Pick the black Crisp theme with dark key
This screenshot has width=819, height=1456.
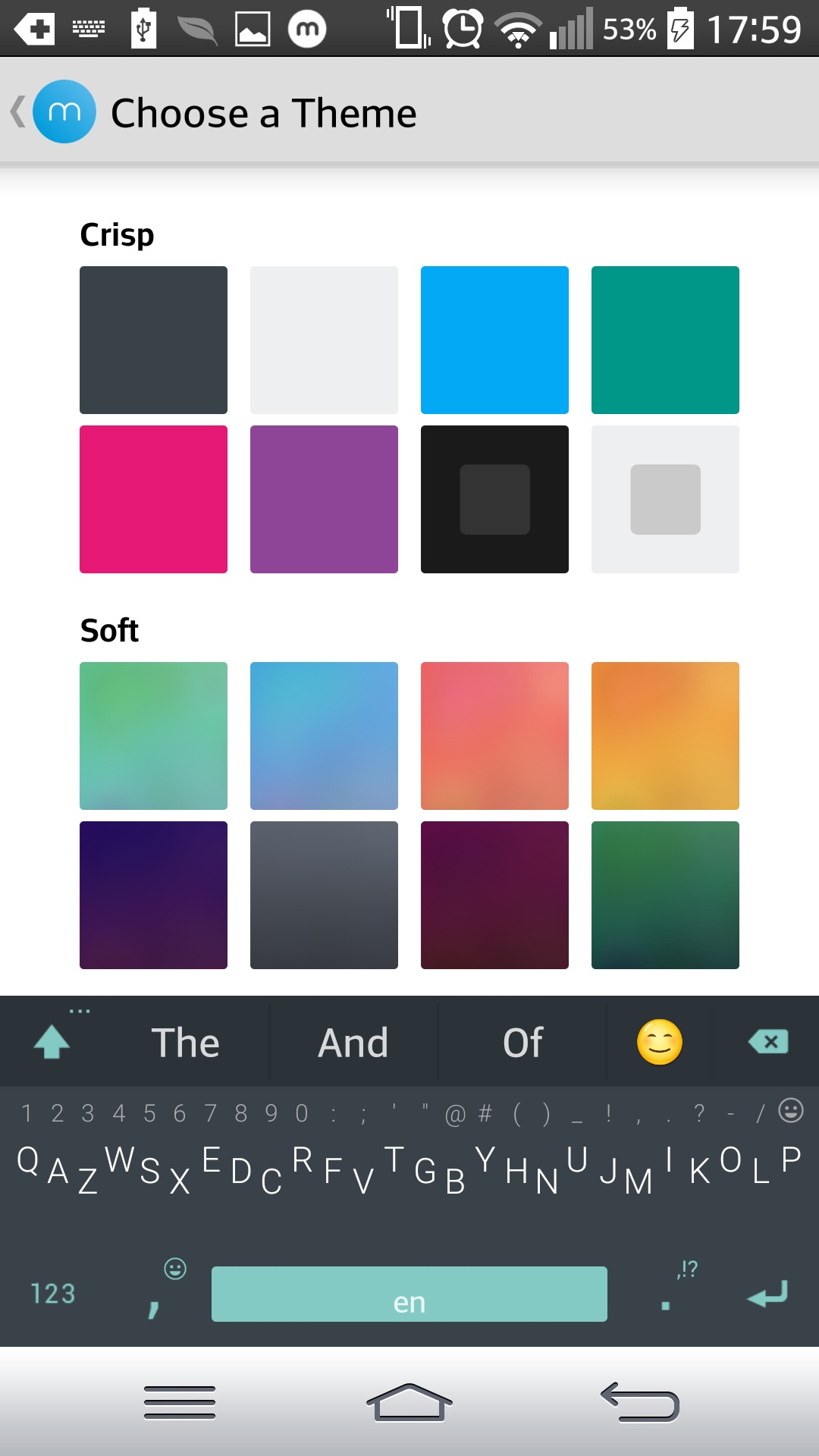point(494,499)
